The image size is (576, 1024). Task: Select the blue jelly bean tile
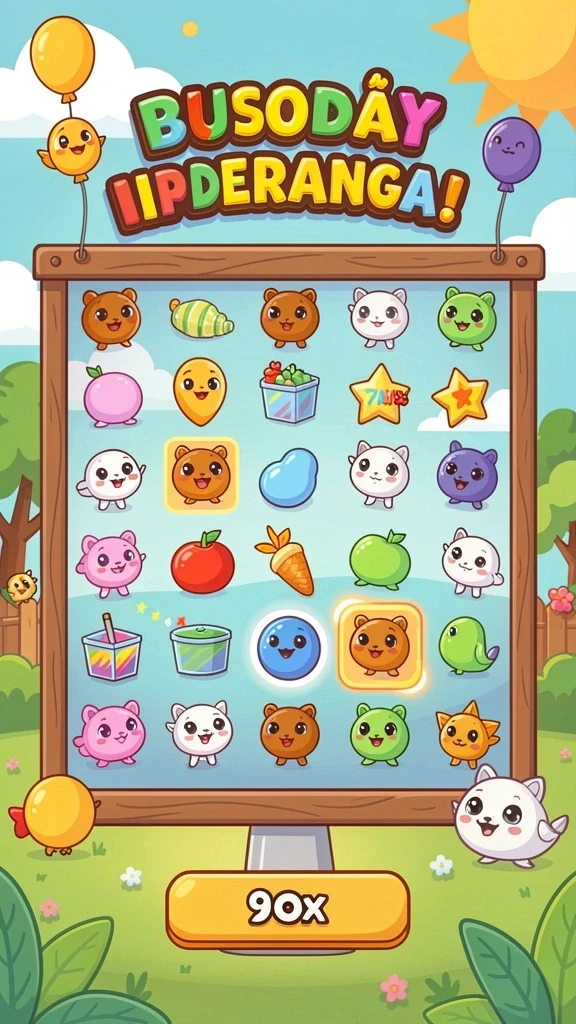(289, 477)
